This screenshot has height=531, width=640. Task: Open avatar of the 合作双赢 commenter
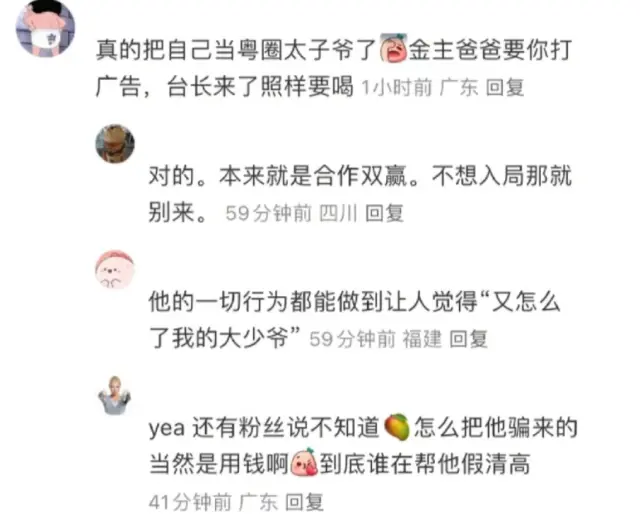click(x=115, y=144)
